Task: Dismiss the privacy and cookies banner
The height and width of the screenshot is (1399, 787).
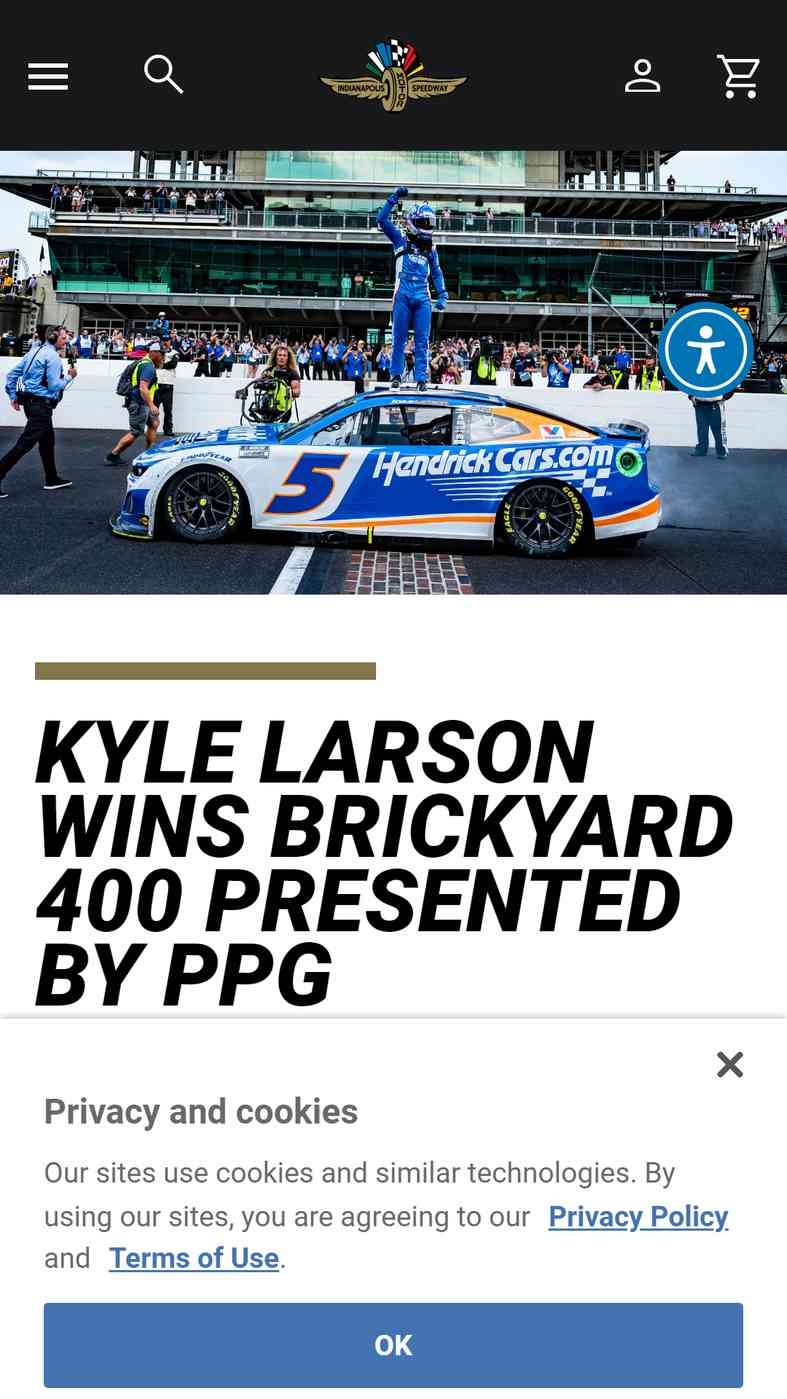Action: (730, 1065)
